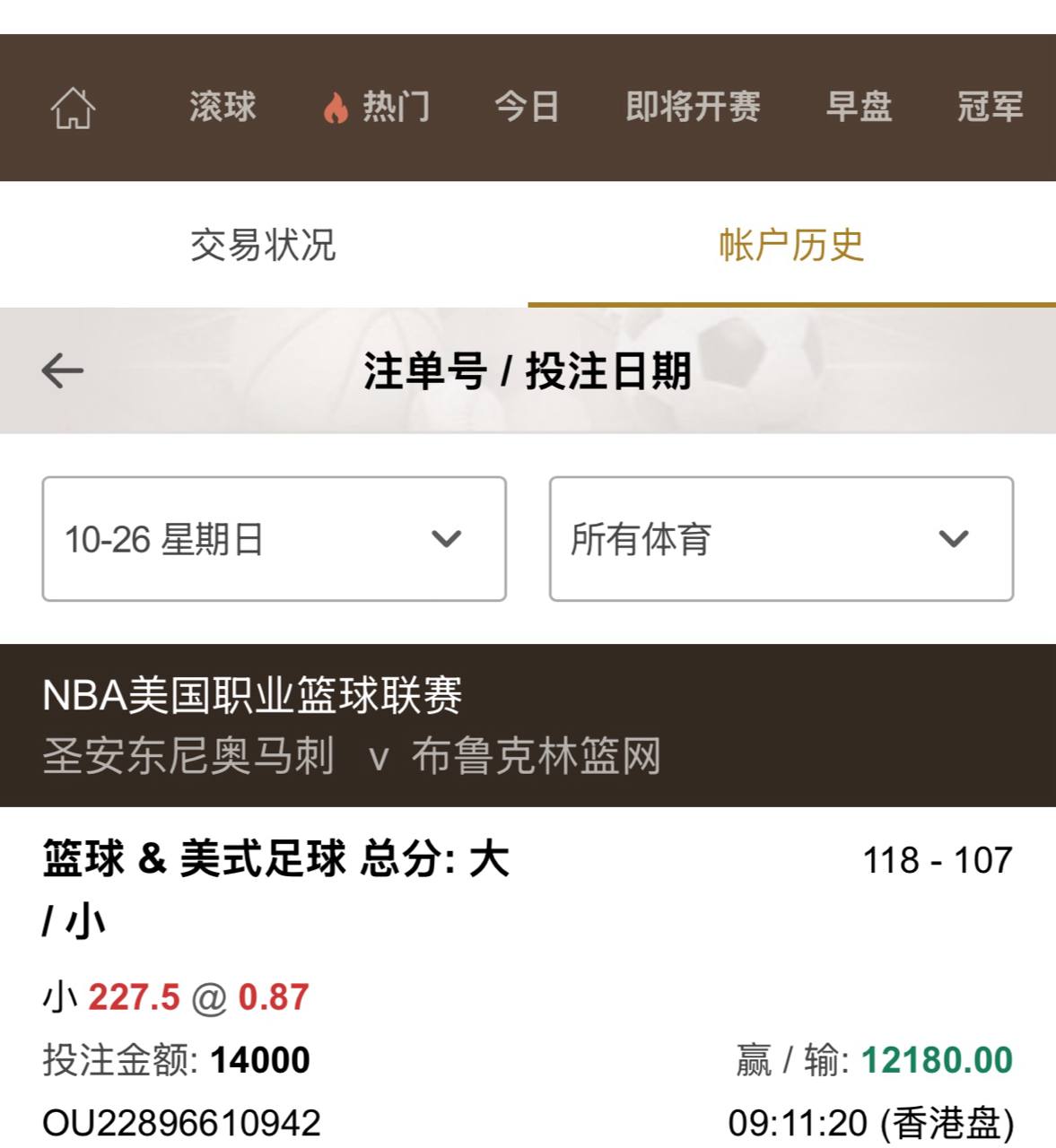Screen dimensions: 1056x1148
Task: Open the home icon
Action: (x=73, y=108)
